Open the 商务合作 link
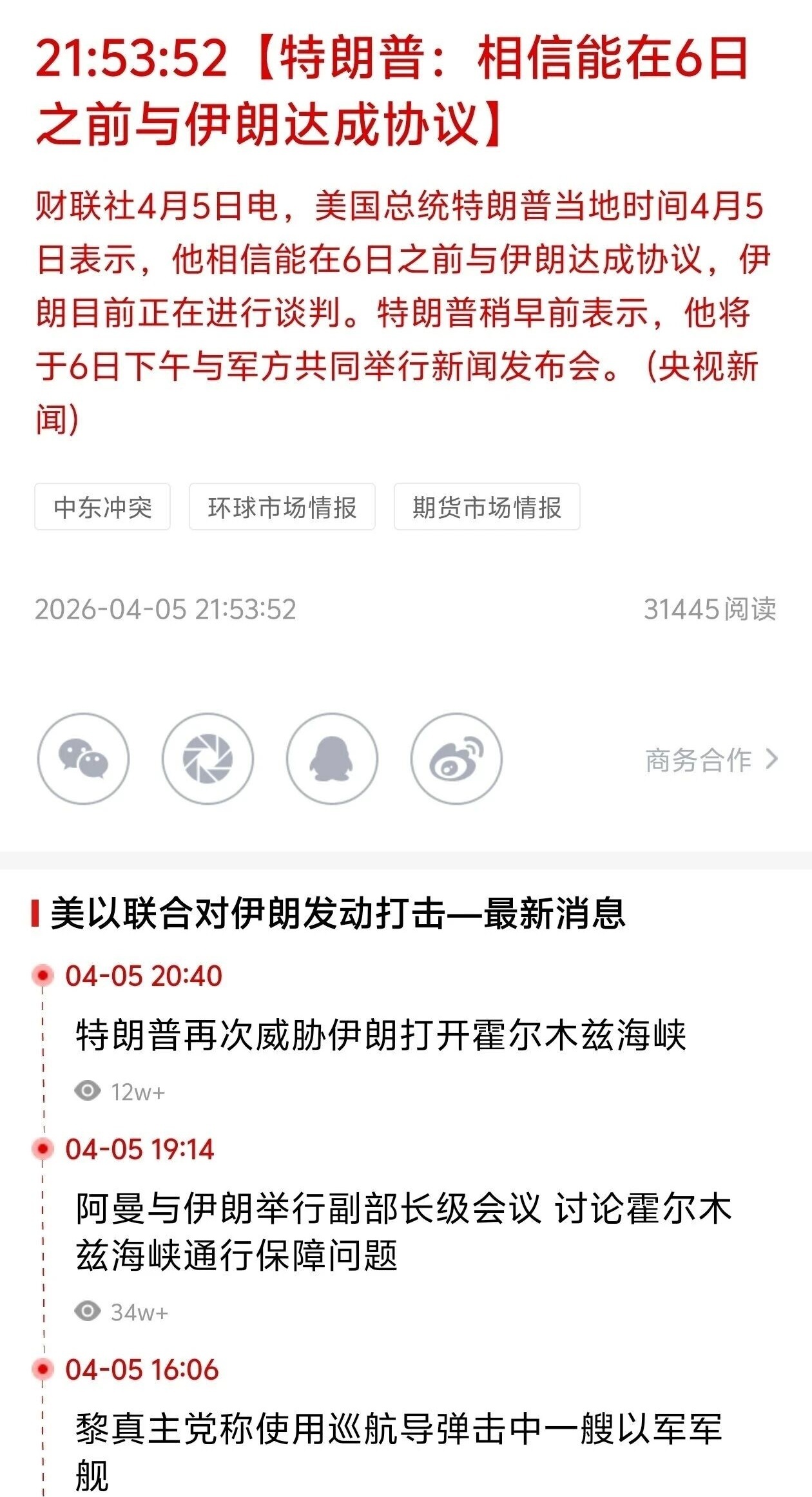The width and height of the screenshot is (812, 1497). coord(711,760)
